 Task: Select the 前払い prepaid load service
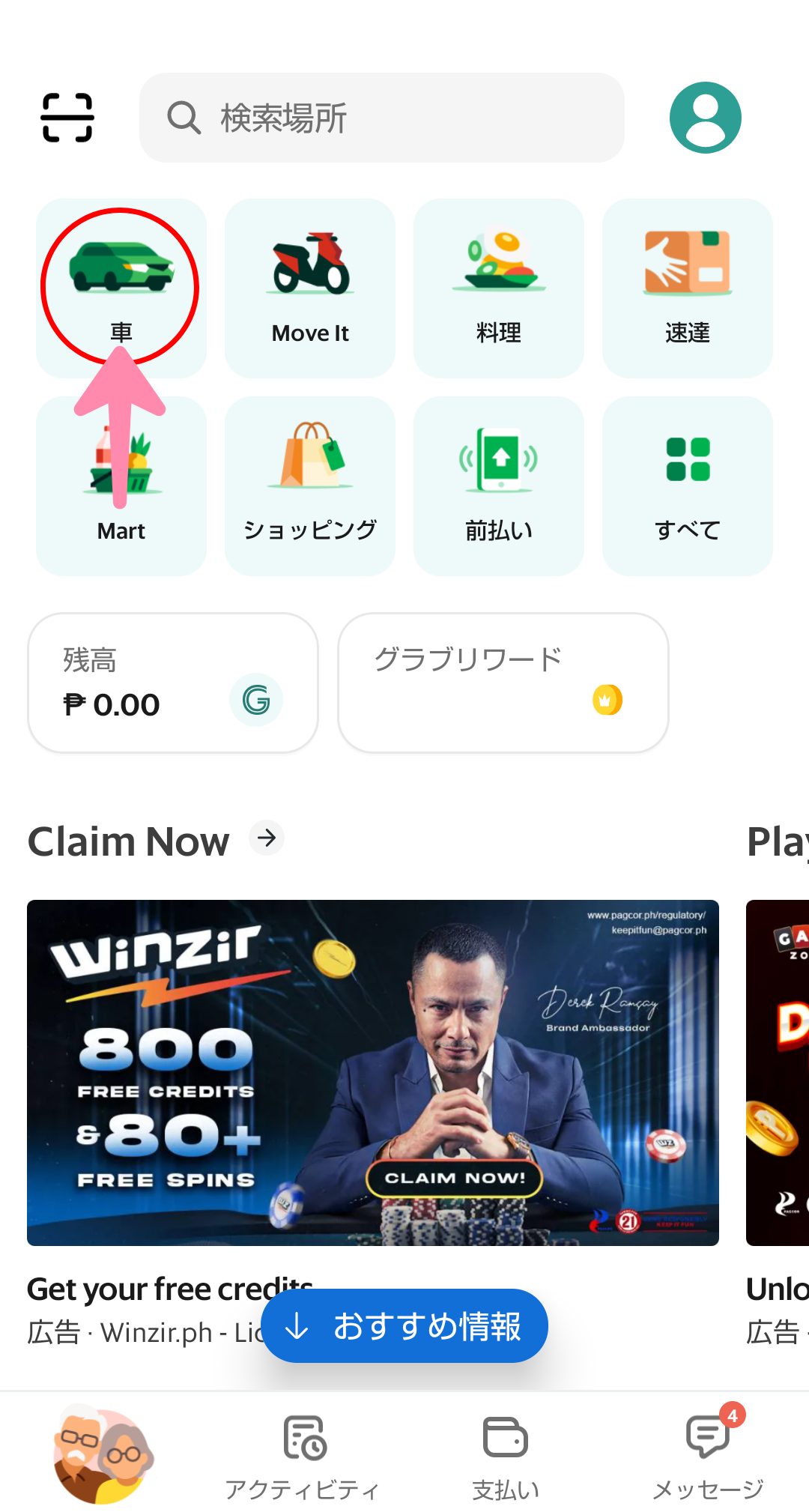tap(499, 486)
